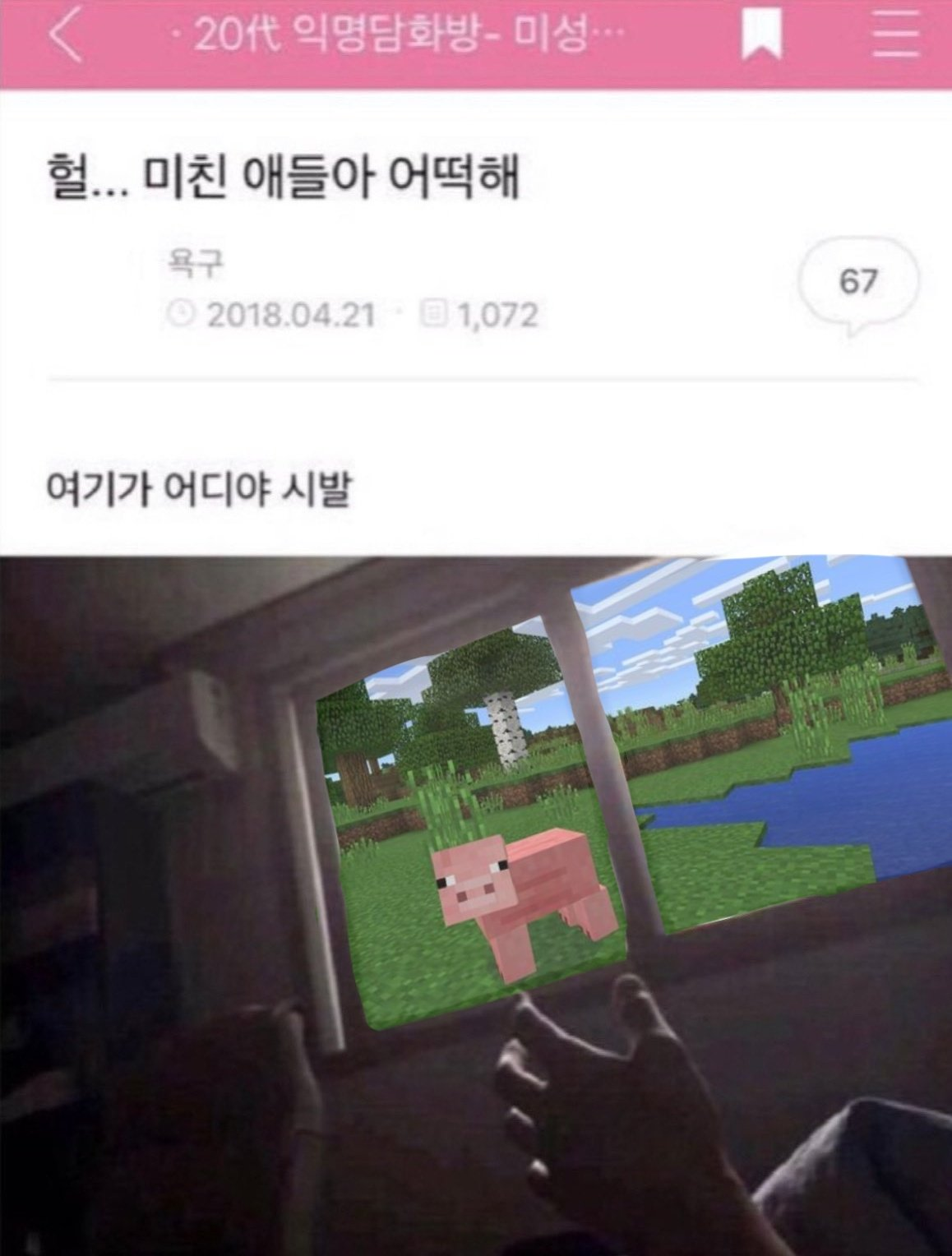Open the hamburger menu
The width and height of the screenshot is (952, 1256).
pyautogui.click(x=895, y=37)
